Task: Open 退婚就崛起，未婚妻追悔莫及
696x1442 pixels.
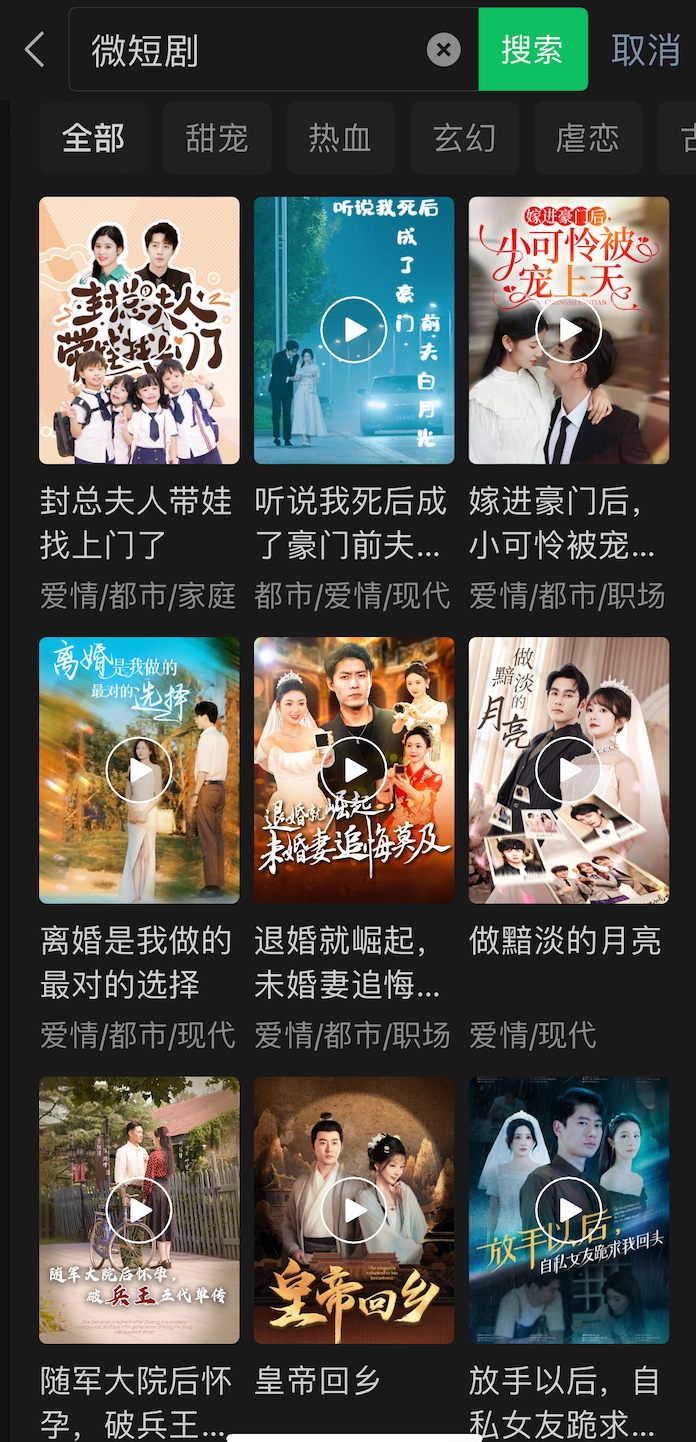Action: pos(354,770)
